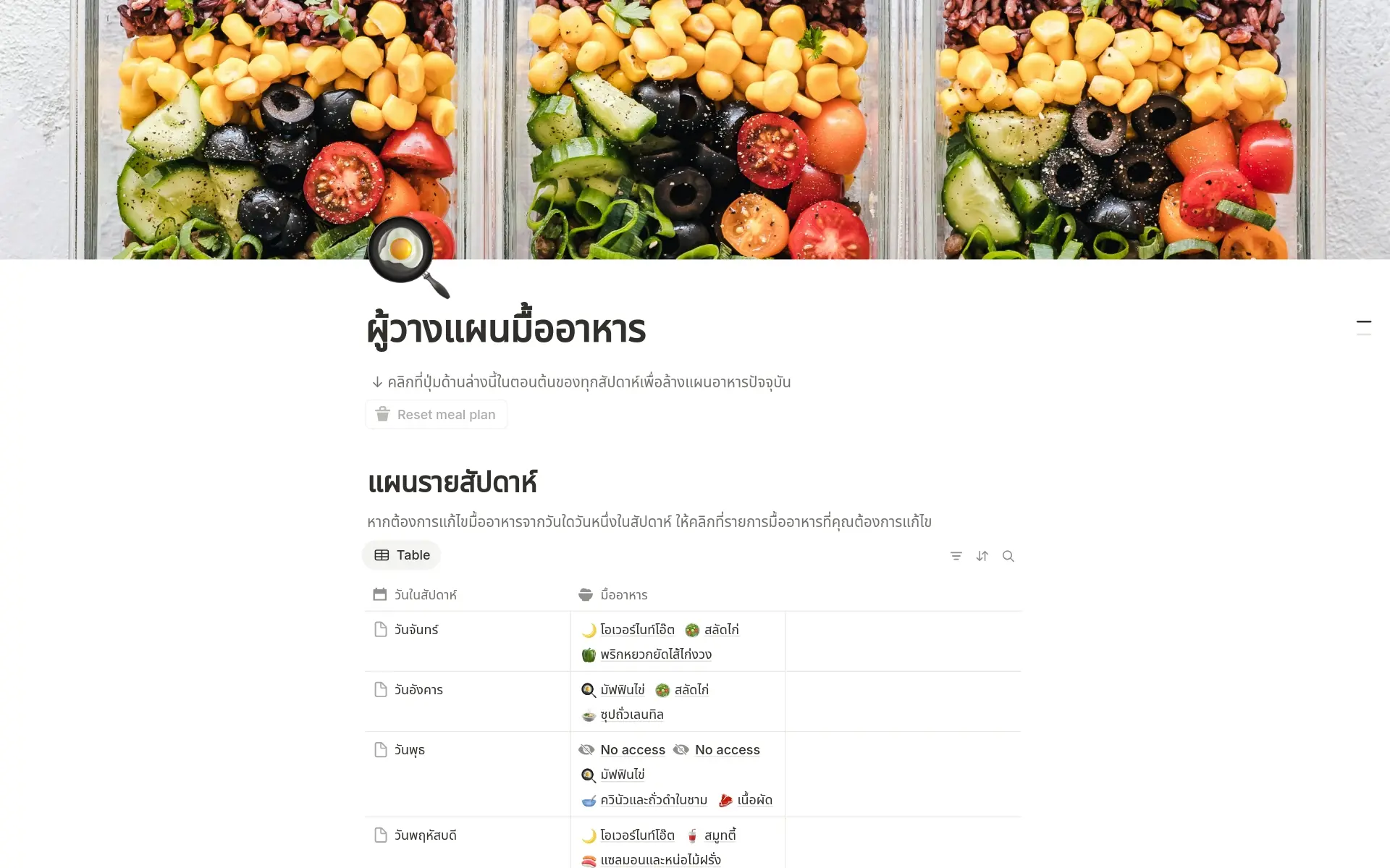The width and height of the screenshot is (1390, 868).
Task: Open แซลมอนและหน่อไม้ฝรั่ง meal link
Action: [660, 860]
